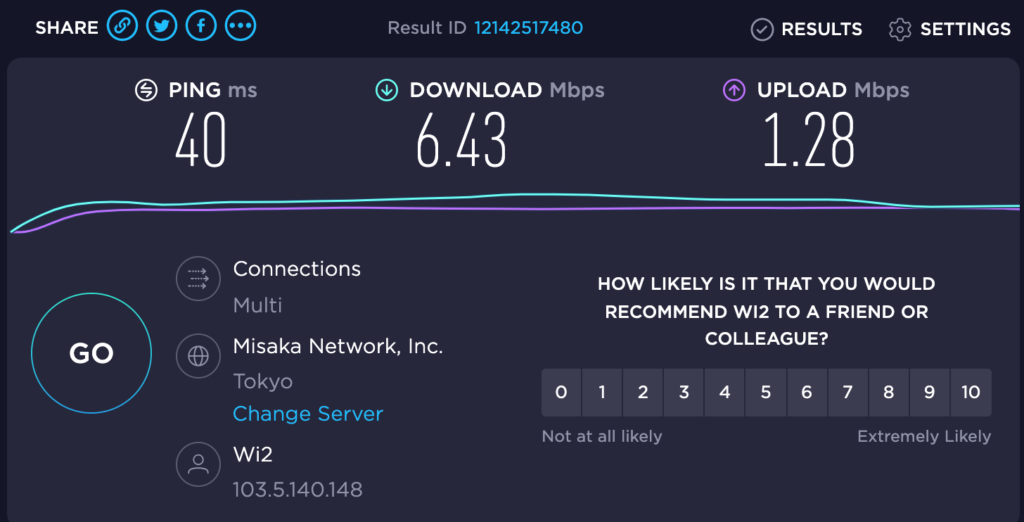Select rating 8 on the scale
Viewport: 1024px width, 522px height.
click(889, 392)
